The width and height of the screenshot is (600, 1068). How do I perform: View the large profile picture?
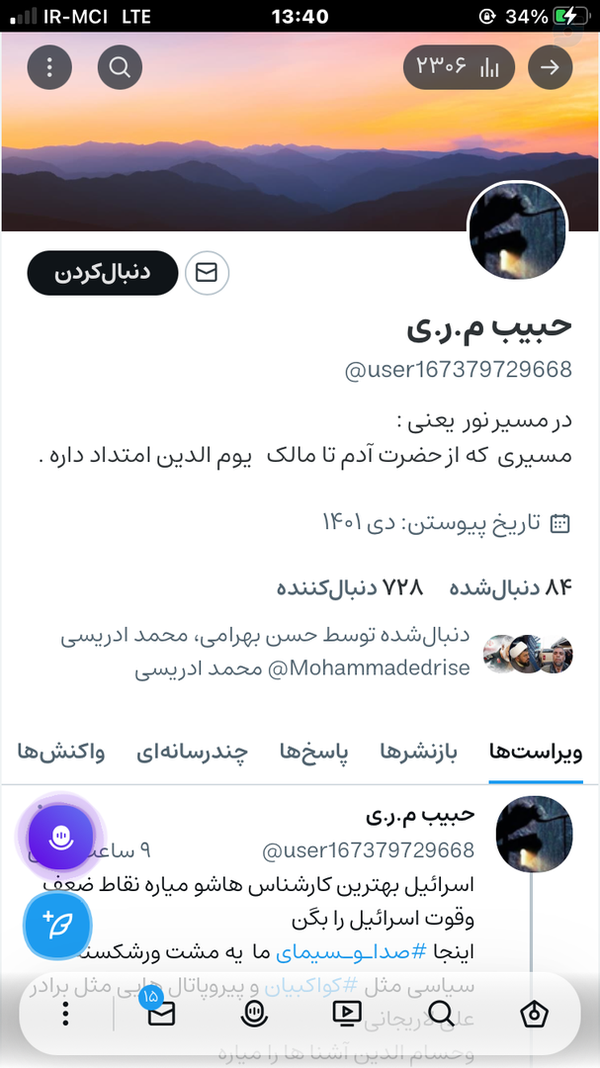click(518, 232)
